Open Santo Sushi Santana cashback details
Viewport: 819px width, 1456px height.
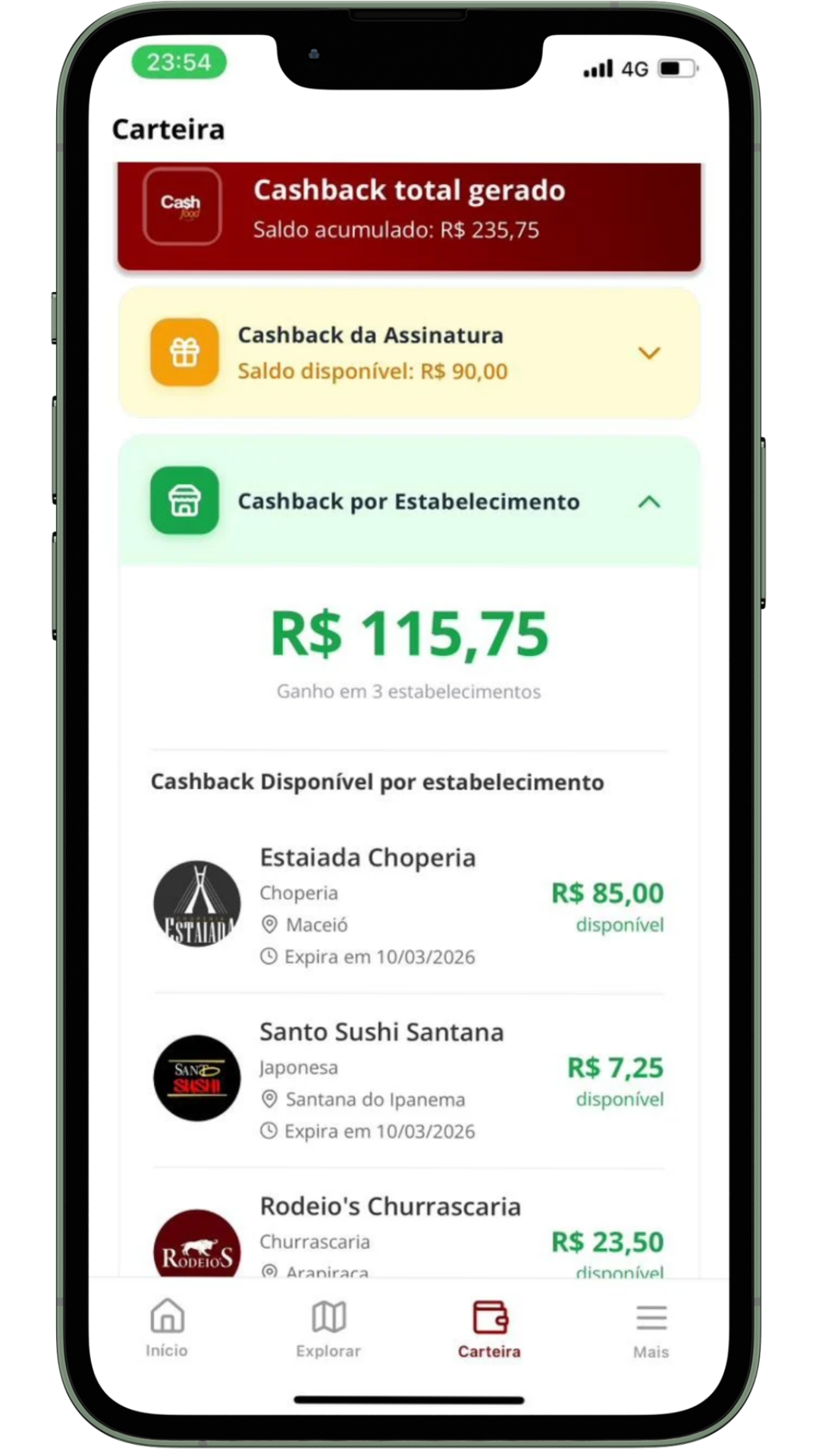click(x=409, y=1080)
